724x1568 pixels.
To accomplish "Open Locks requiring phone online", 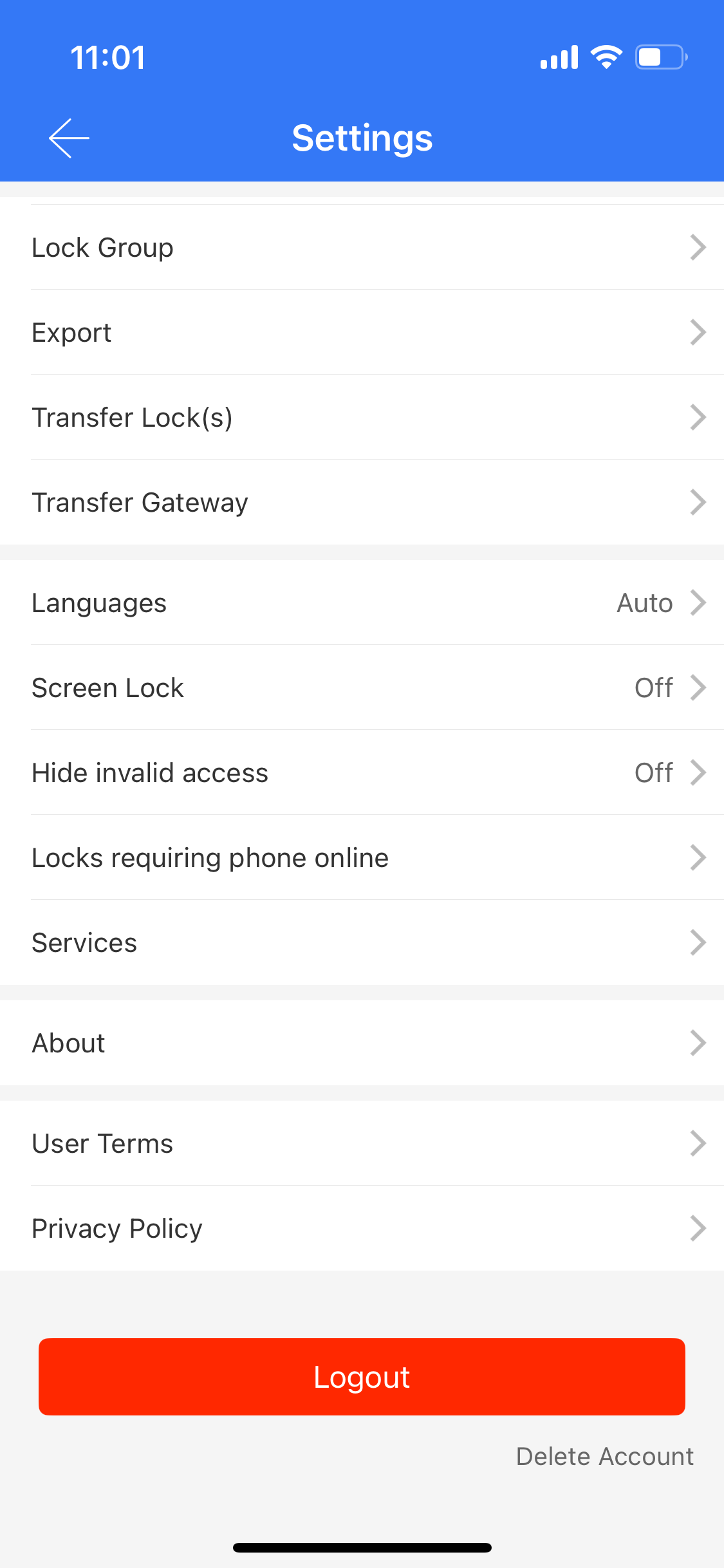I will [362, 857].
